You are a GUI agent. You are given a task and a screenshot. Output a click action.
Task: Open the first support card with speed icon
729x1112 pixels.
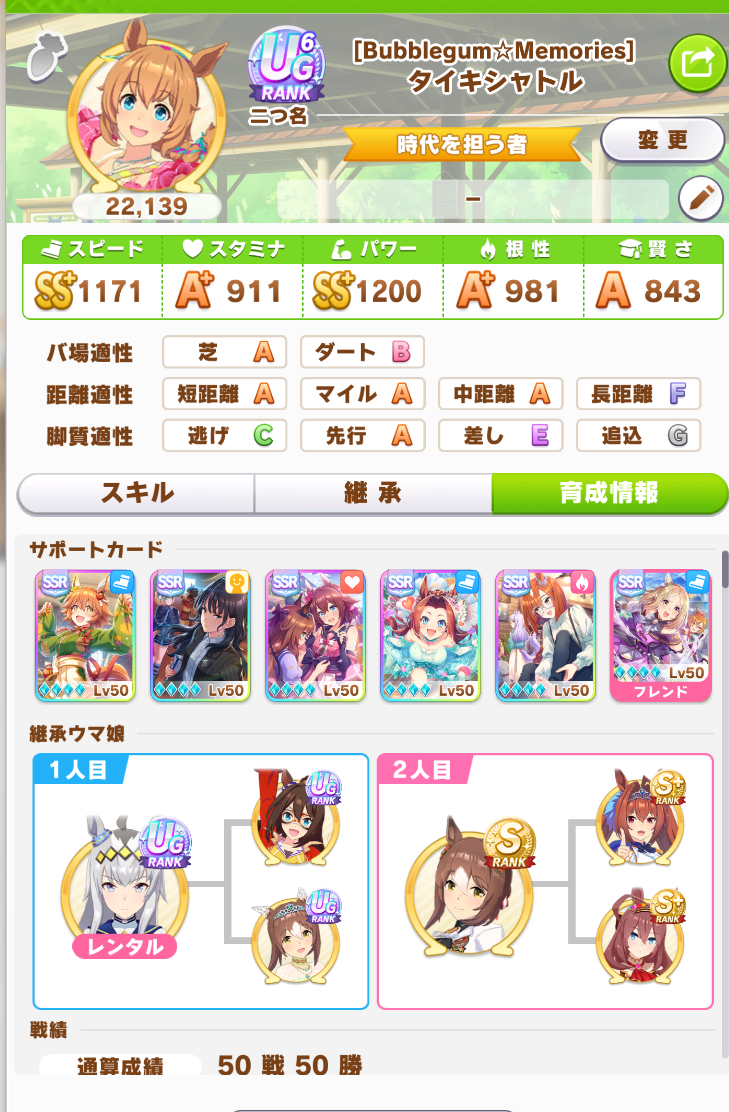click(x=84, y=635)
